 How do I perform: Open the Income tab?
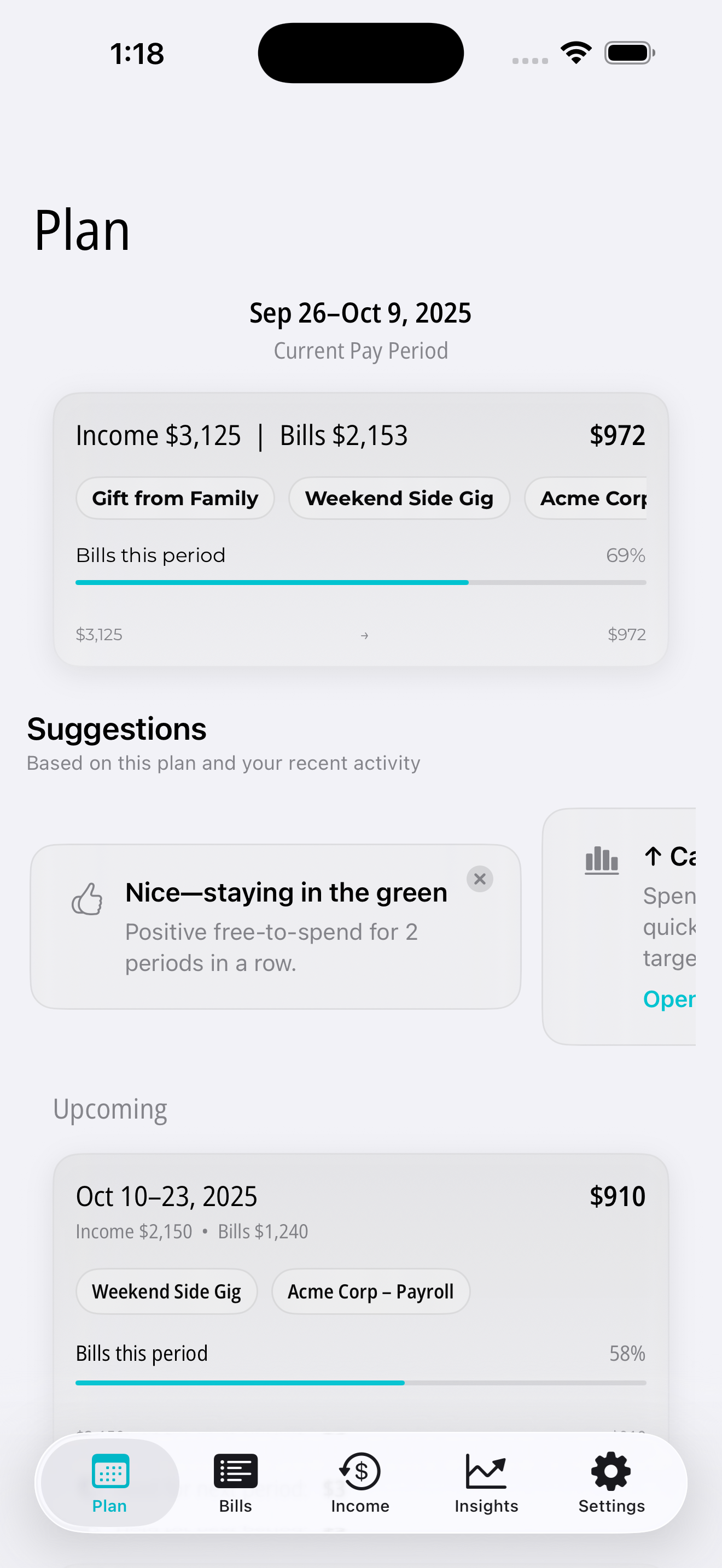click(x=360, y=1483)
